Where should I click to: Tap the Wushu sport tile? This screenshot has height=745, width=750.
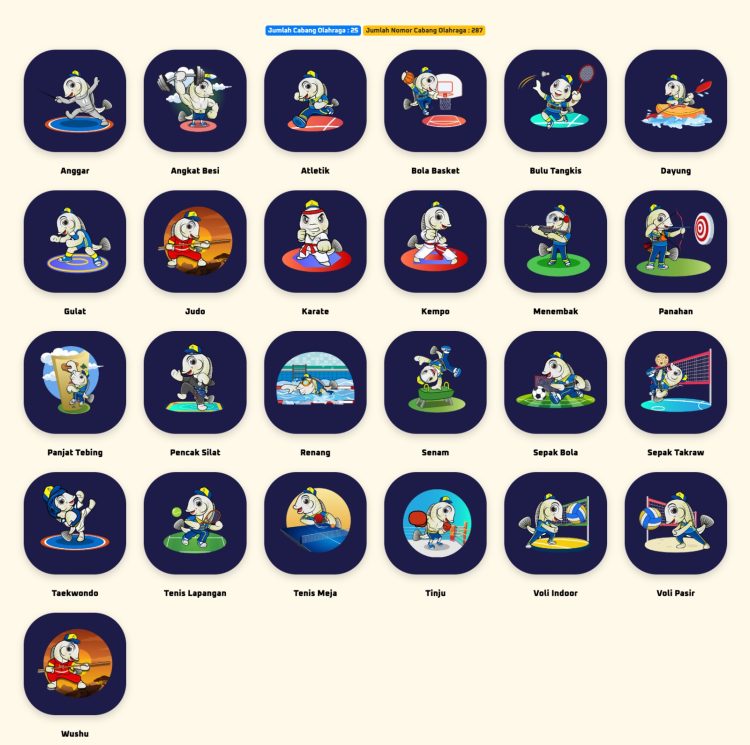pyautogui.click(x=75, y=665)
